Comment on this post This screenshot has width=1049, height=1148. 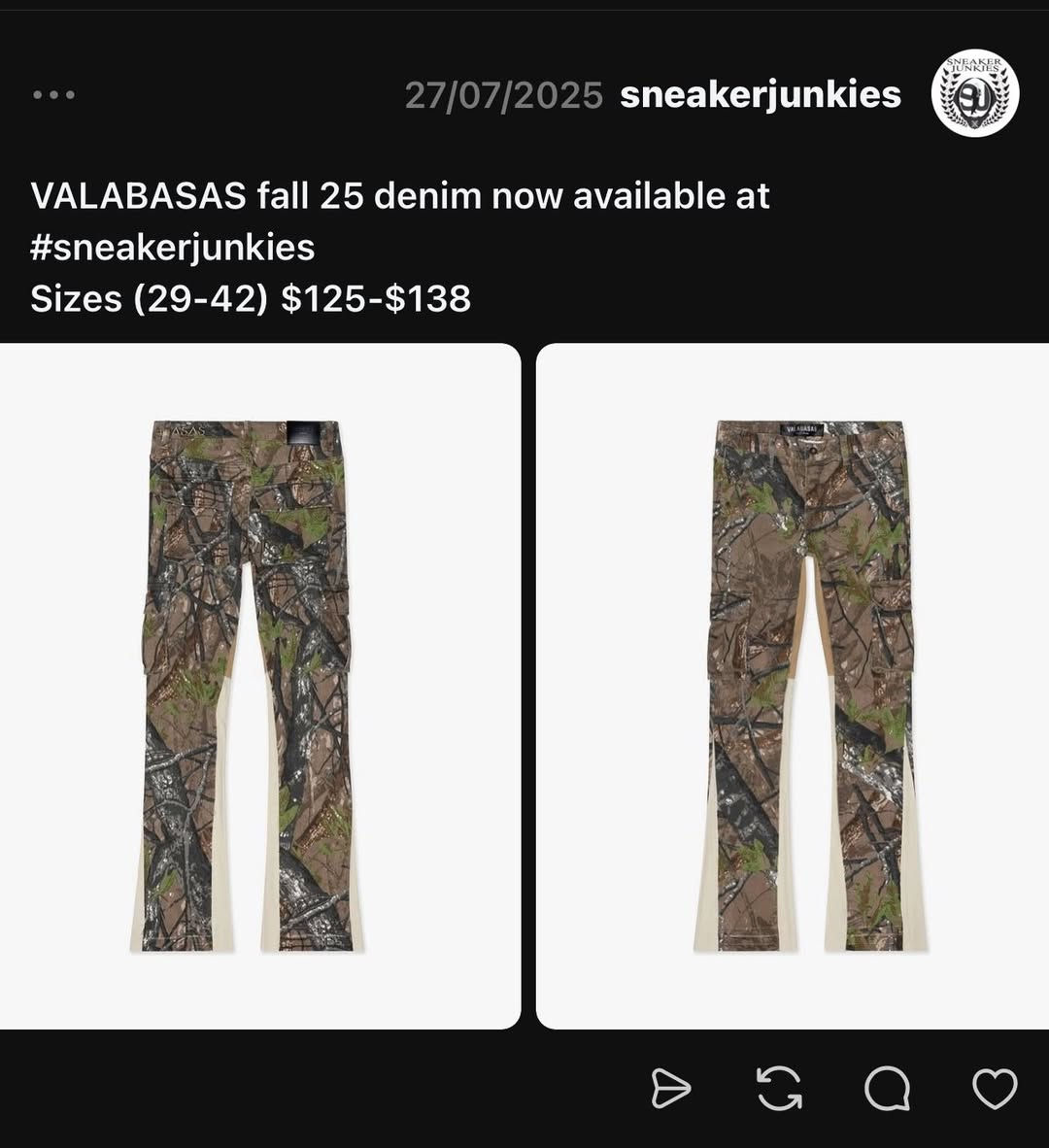pos(887,1088)
